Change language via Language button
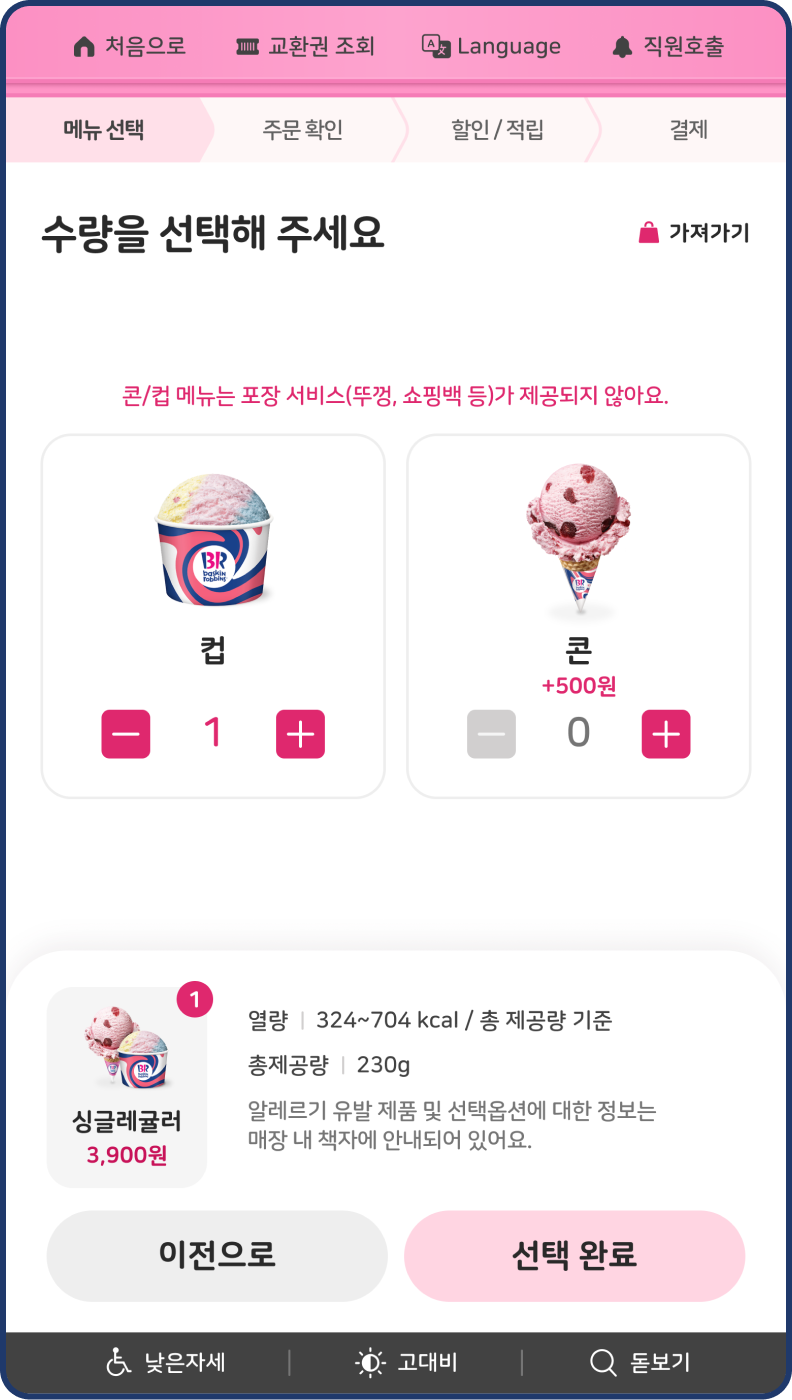Image resolution: width=792 pixels, height=1400 pixels. click(491, 46)
